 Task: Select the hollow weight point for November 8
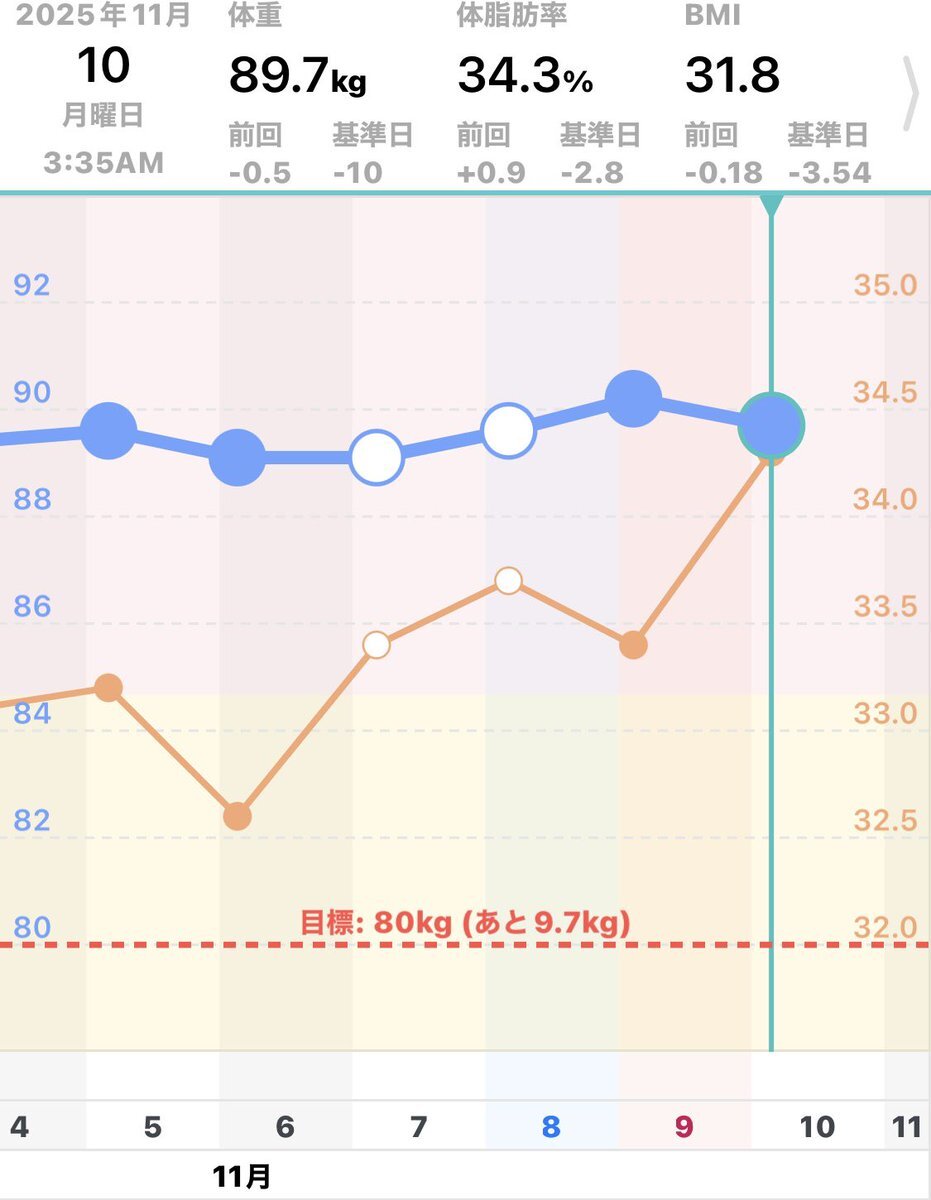(x=508, y=431)
